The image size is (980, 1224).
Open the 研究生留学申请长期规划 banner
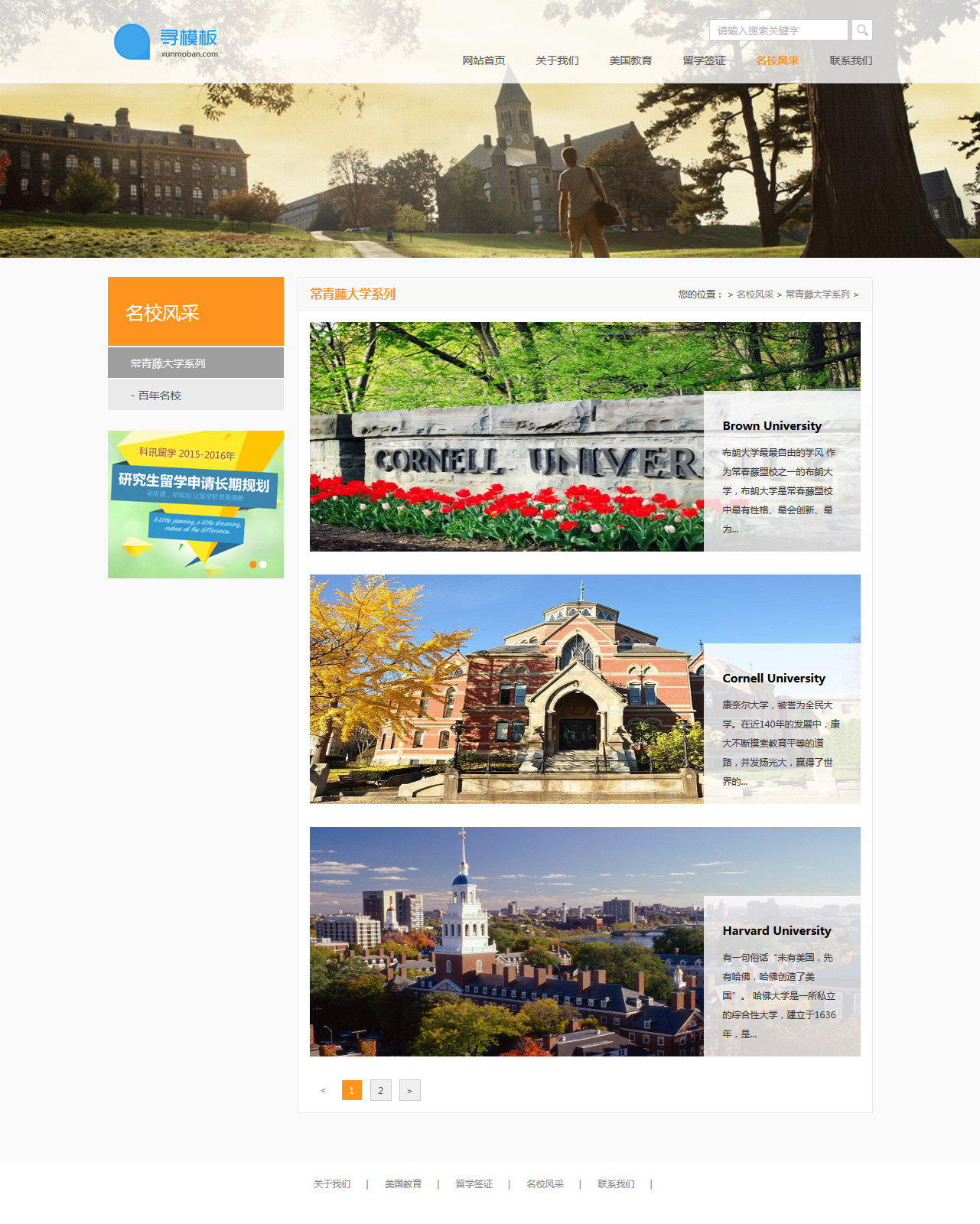195,504
